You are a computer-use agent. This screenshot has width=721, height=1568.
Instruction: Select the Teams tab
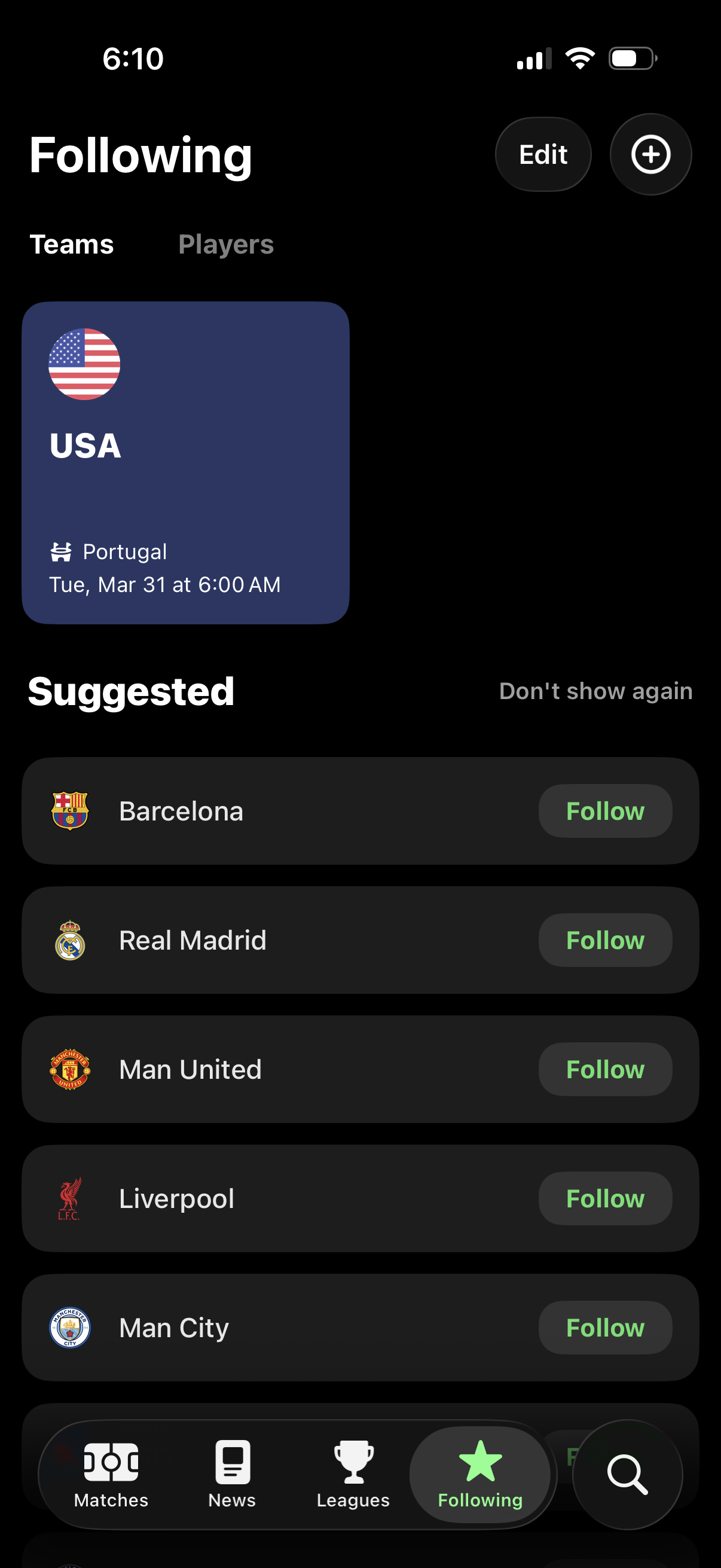pos(72,245)
